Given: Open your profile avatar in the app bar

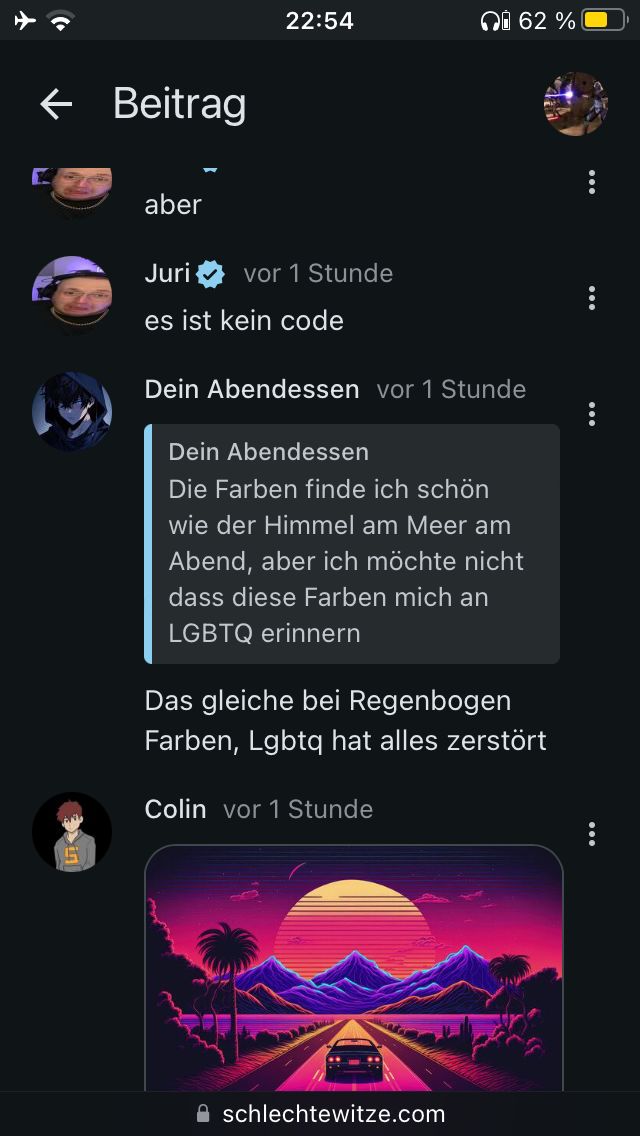Looking at the screenshot, I should click(x=575, y=104).
